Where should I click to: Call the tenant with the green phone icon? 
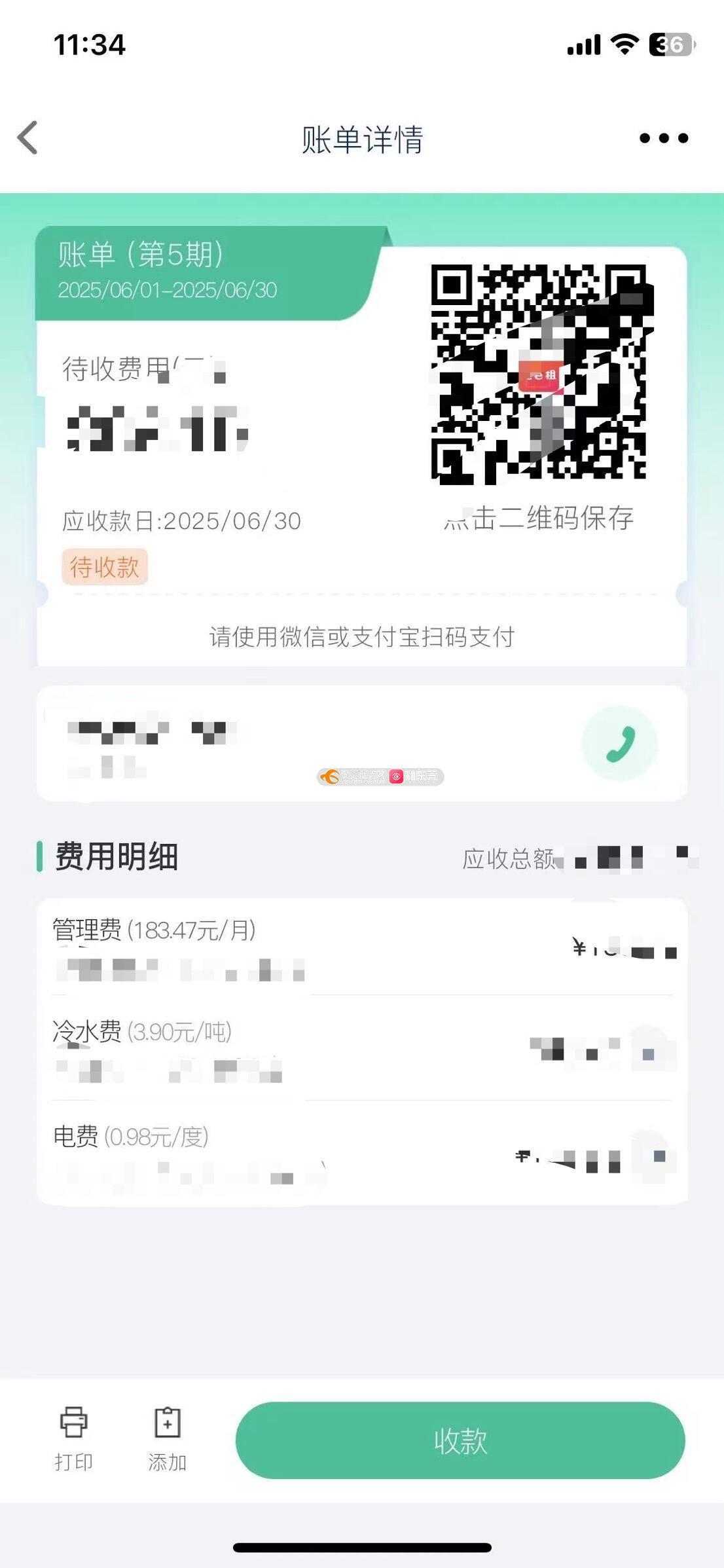pyautogui.click(x=619, y=744)
